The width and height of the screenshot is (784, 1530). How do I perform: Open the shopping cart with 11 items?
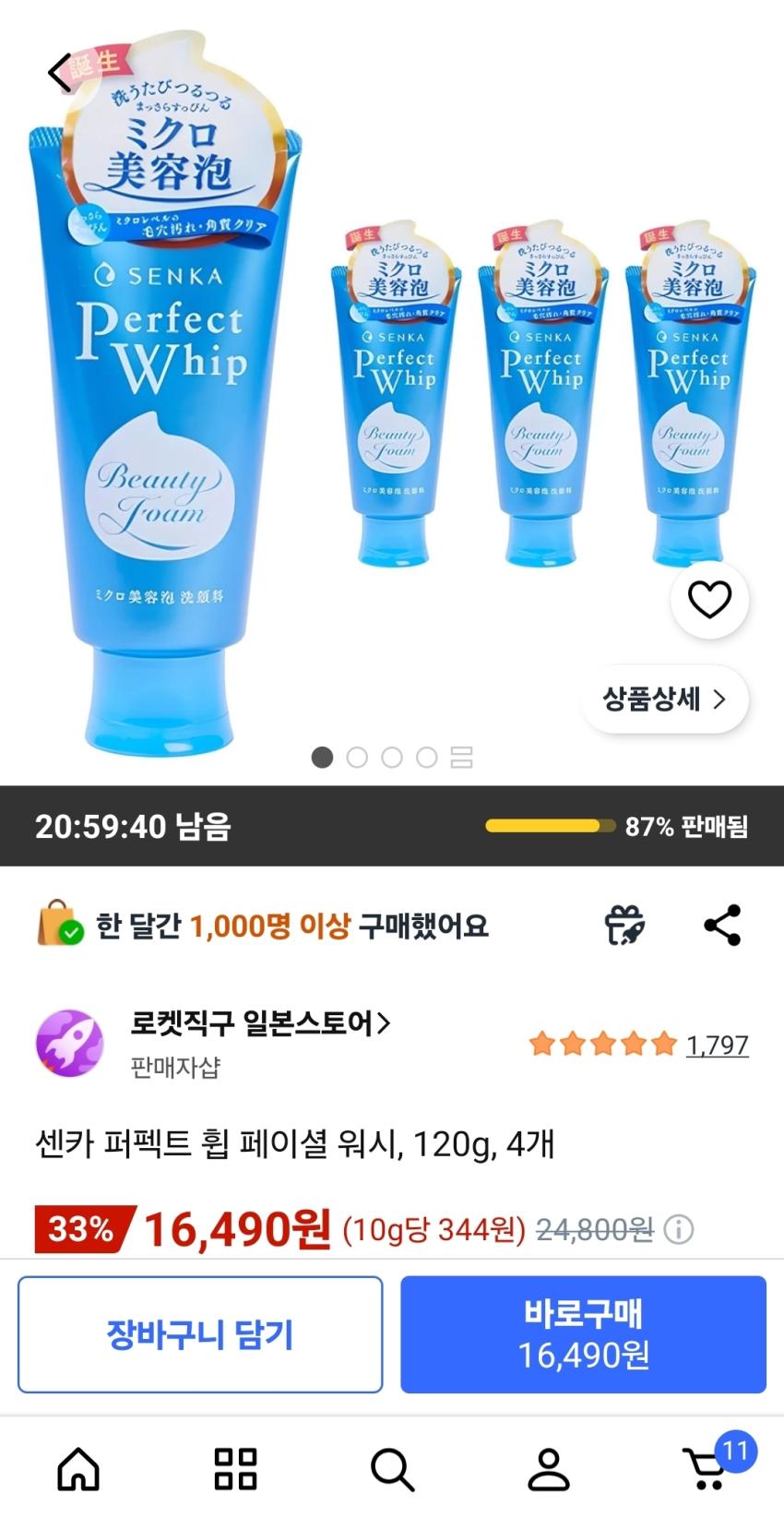(707, 1469)
